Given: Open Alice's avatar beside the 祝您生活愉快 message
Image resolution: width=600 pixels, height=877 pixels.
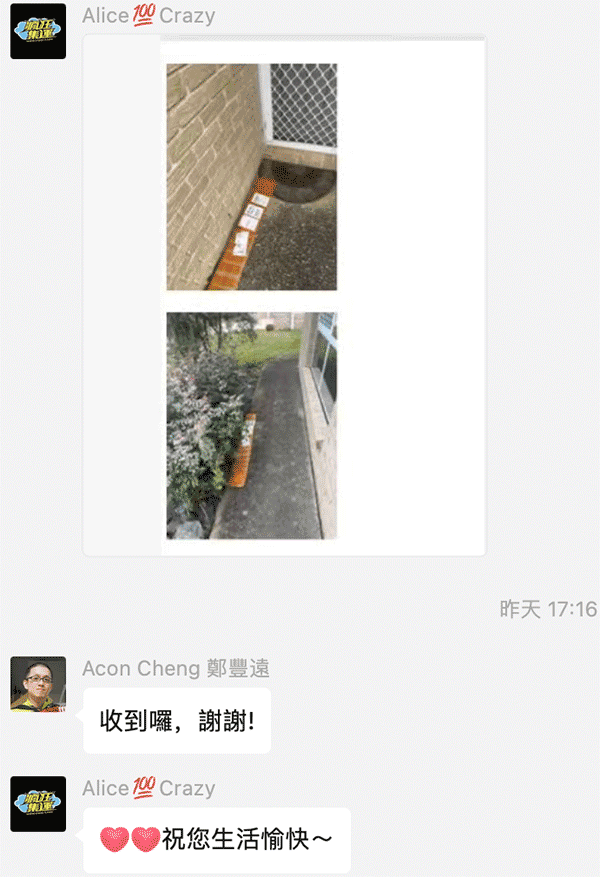Looking at the screenshot, I should pyautogui.click(x=38, y=804).
